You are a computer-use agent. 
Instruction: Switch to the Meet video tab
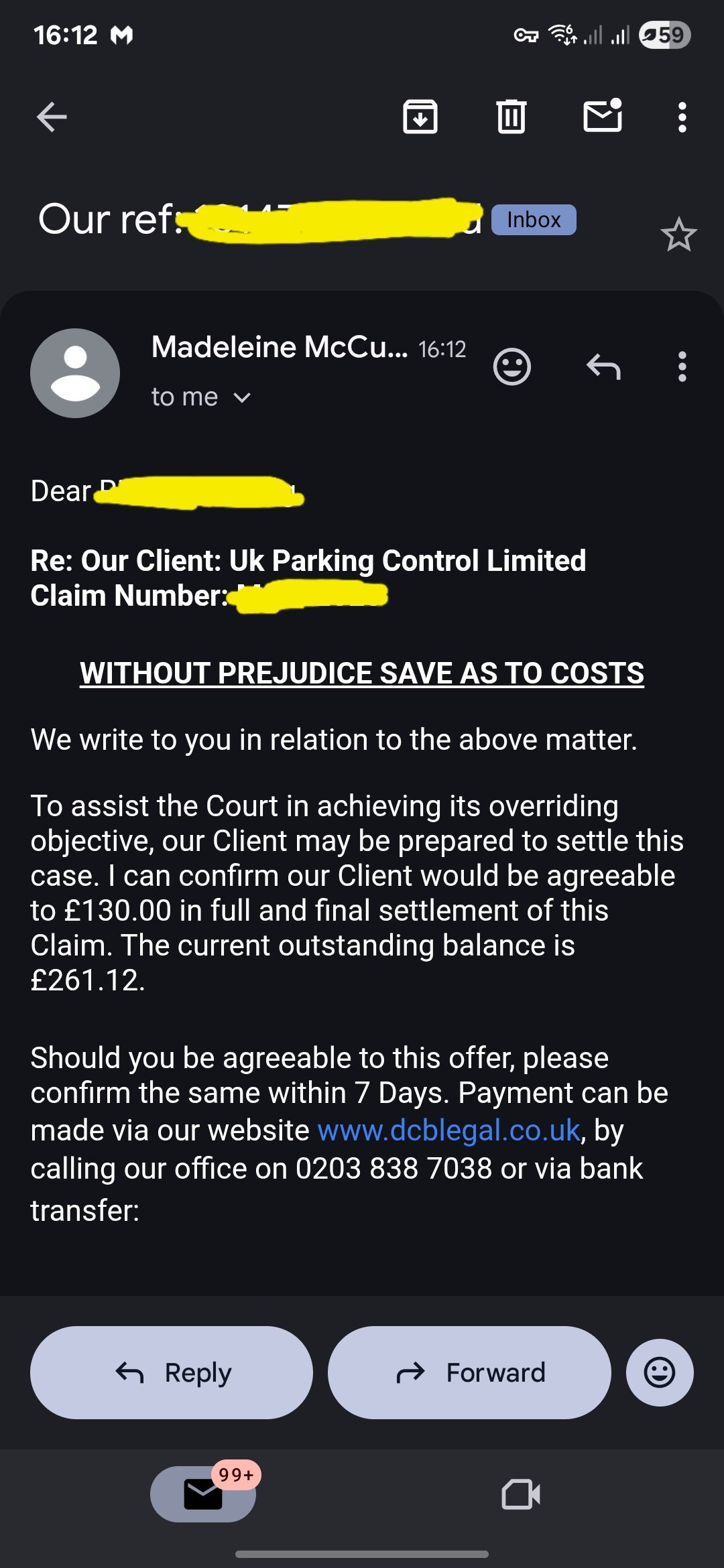click(521, 1494)
